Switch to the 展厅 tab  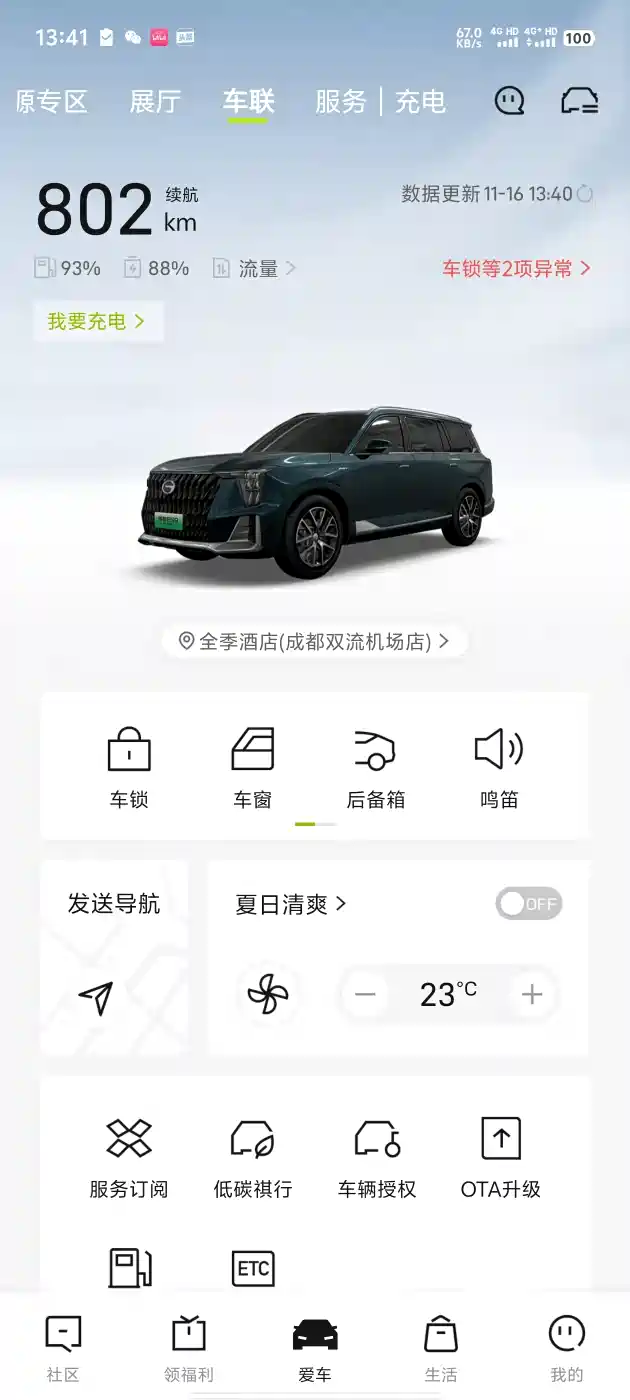click(155, 101)
